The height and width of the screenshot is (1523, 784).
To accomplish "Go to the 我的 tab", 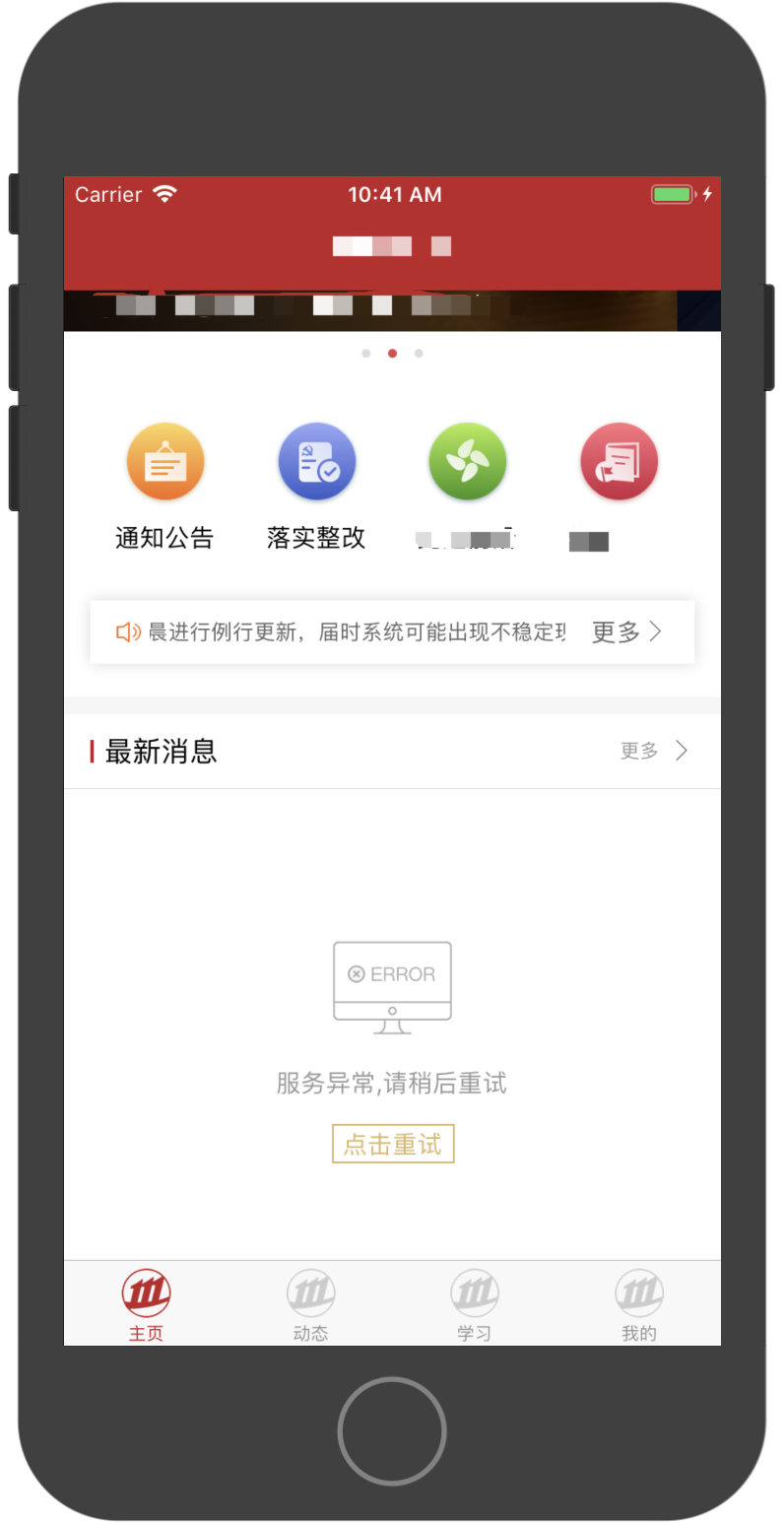I will pos(638,1306).
